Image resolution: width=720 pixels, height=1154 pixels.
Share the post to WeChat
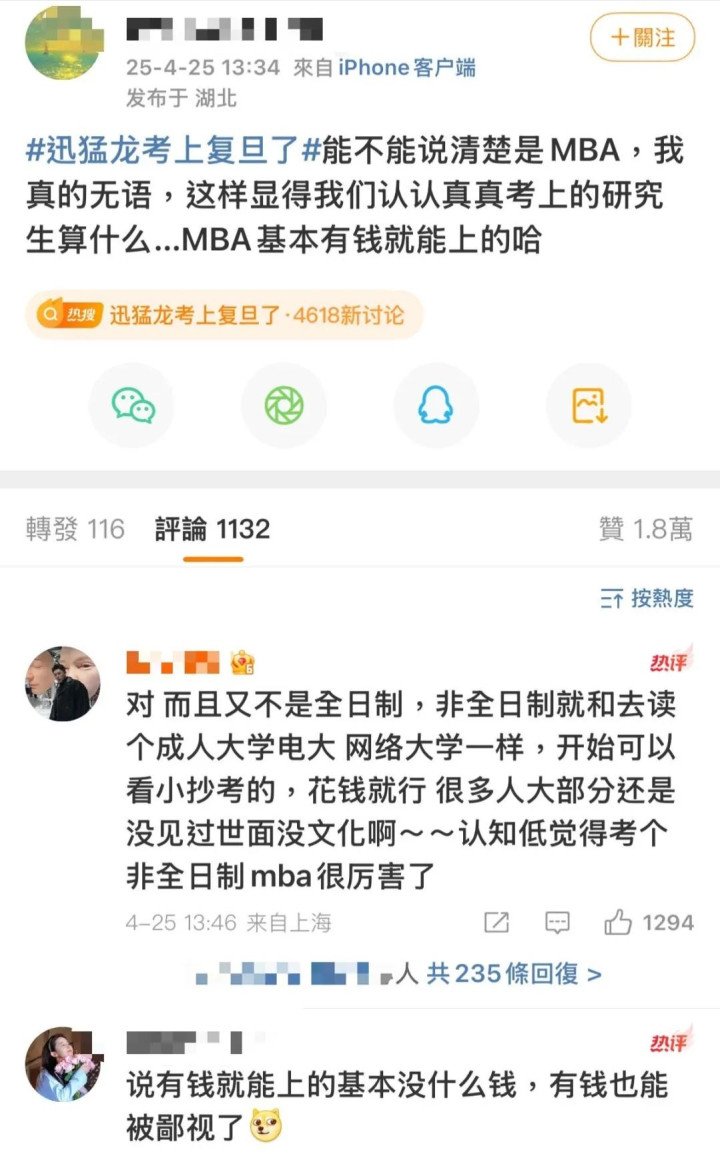[133, 405]
